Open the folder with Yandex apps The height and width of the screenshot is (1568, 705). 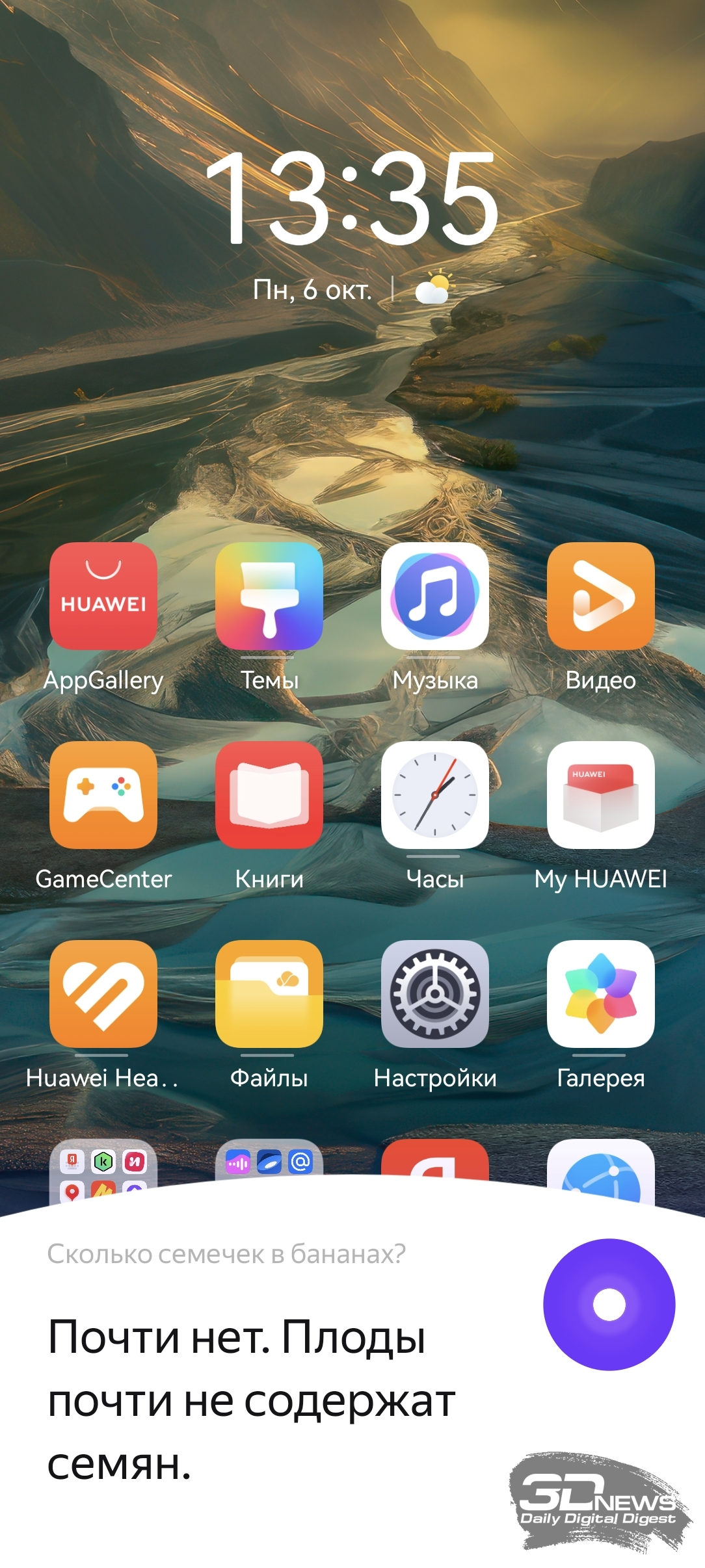[x=103, y=1170]
